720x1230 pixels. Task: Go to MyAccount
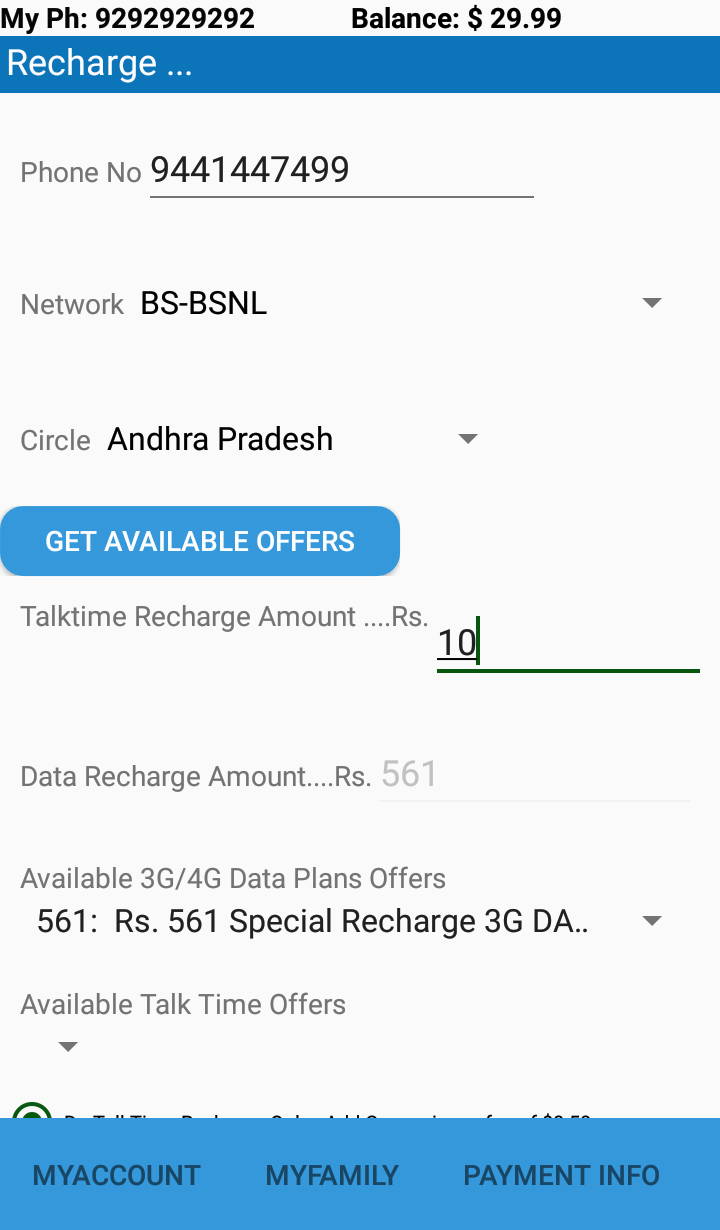click(x=117, y=1174)
